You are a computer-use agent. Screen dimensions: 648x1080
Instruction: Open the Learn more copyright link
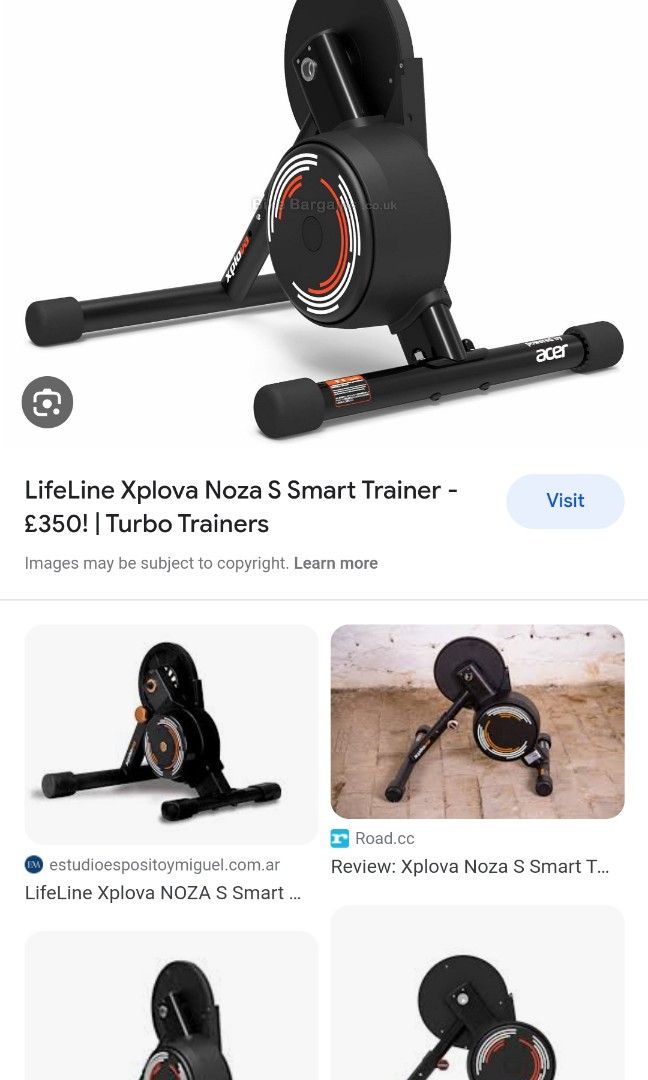pos(335,563)
